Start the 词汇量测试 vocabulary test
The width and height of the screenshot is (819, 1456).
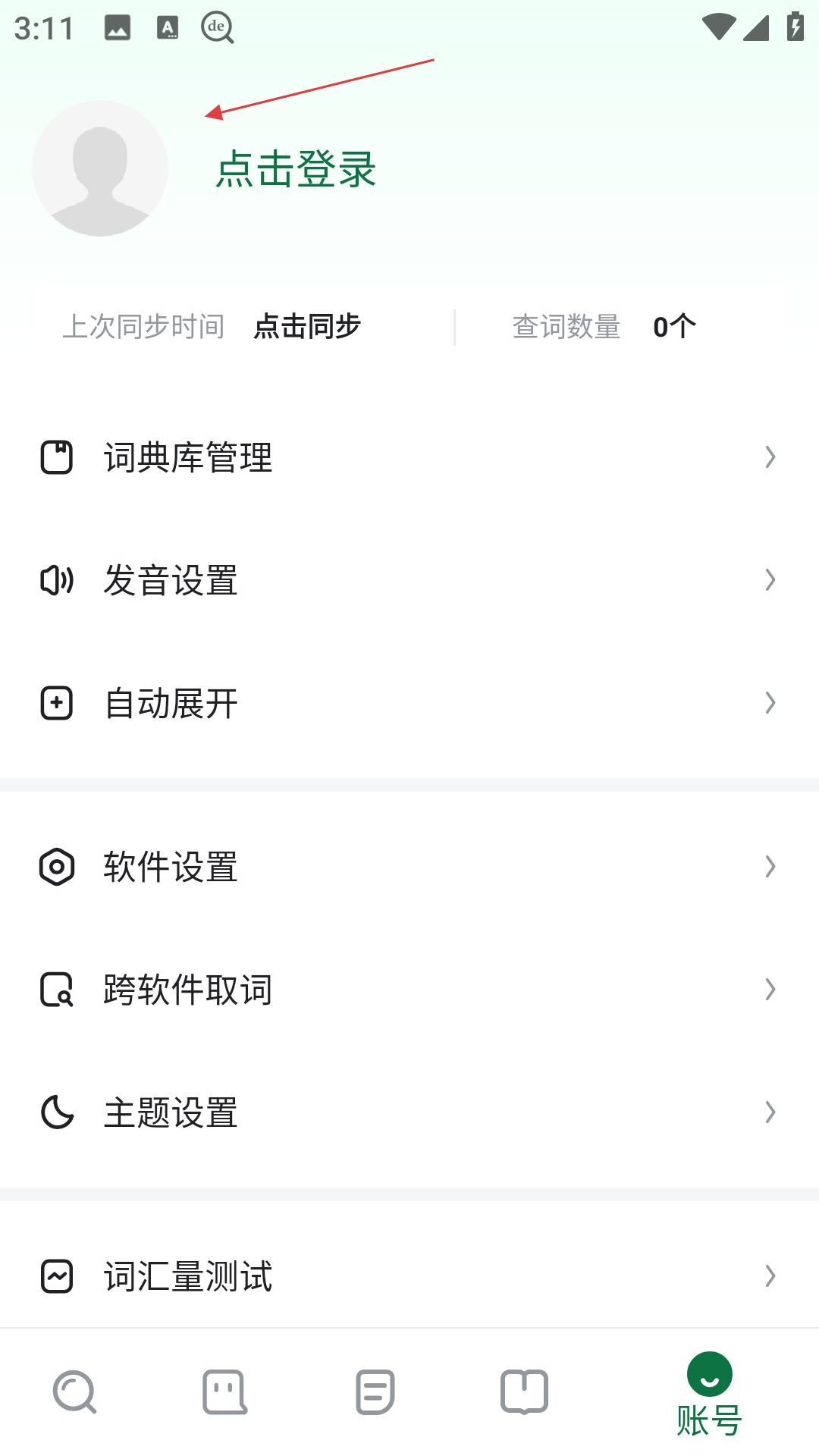tap(409, 1276)
